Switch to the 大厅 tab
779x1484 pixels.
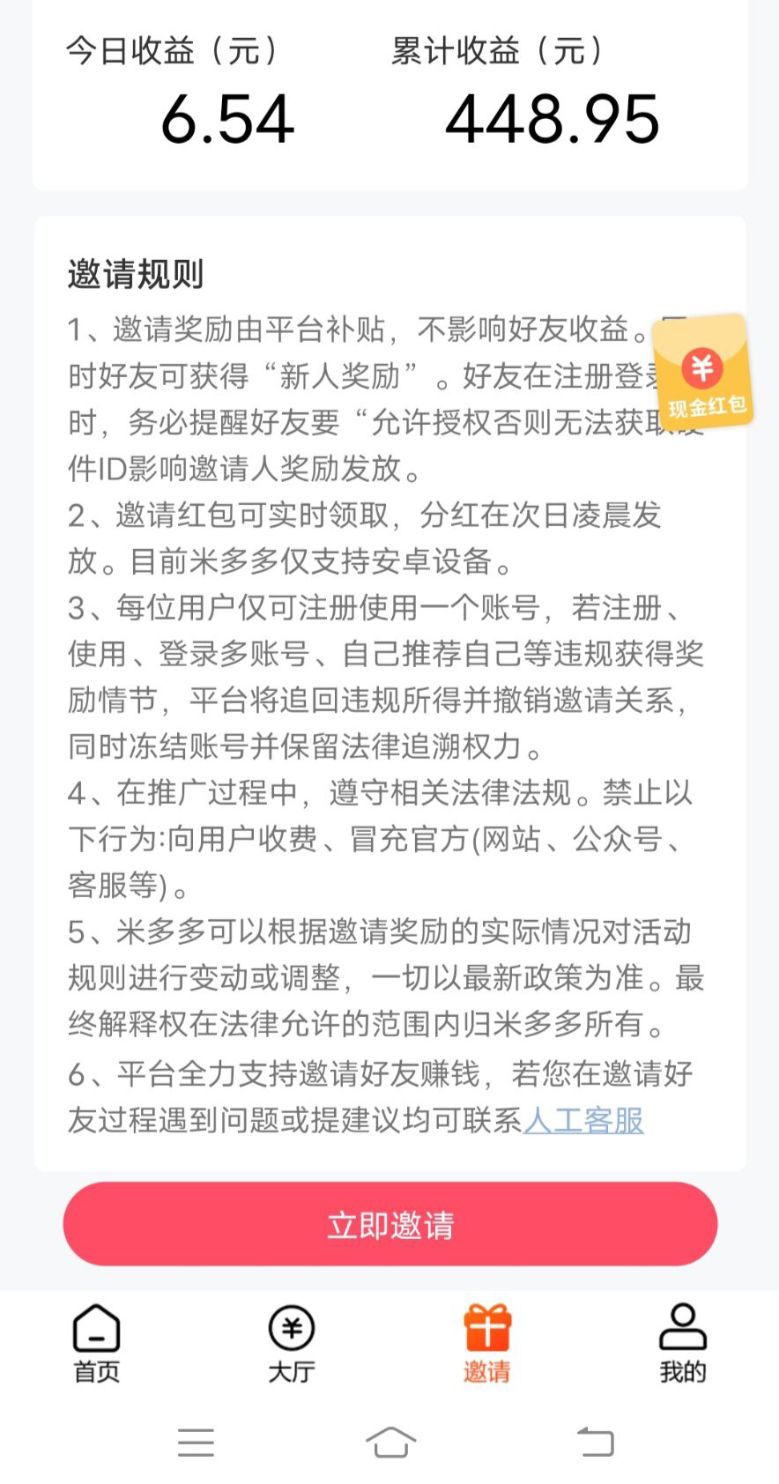pos(292,1343)
